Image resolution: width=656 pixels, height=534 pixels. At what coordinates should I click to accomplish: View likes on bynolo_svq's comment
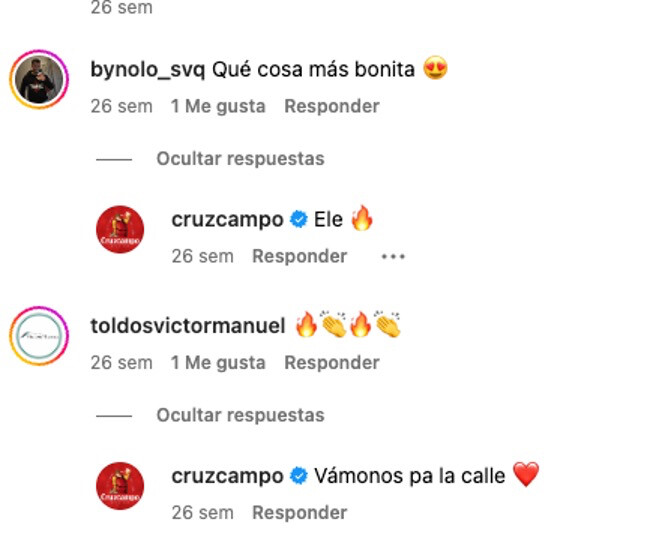[x=218, y=106]
